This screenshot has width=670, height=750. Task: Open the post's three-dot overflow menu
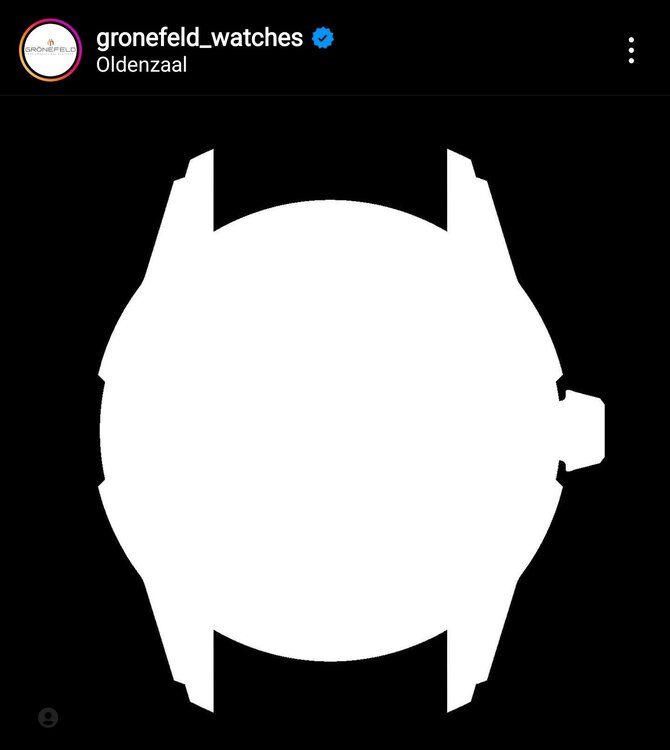click(x=631, y=50)
